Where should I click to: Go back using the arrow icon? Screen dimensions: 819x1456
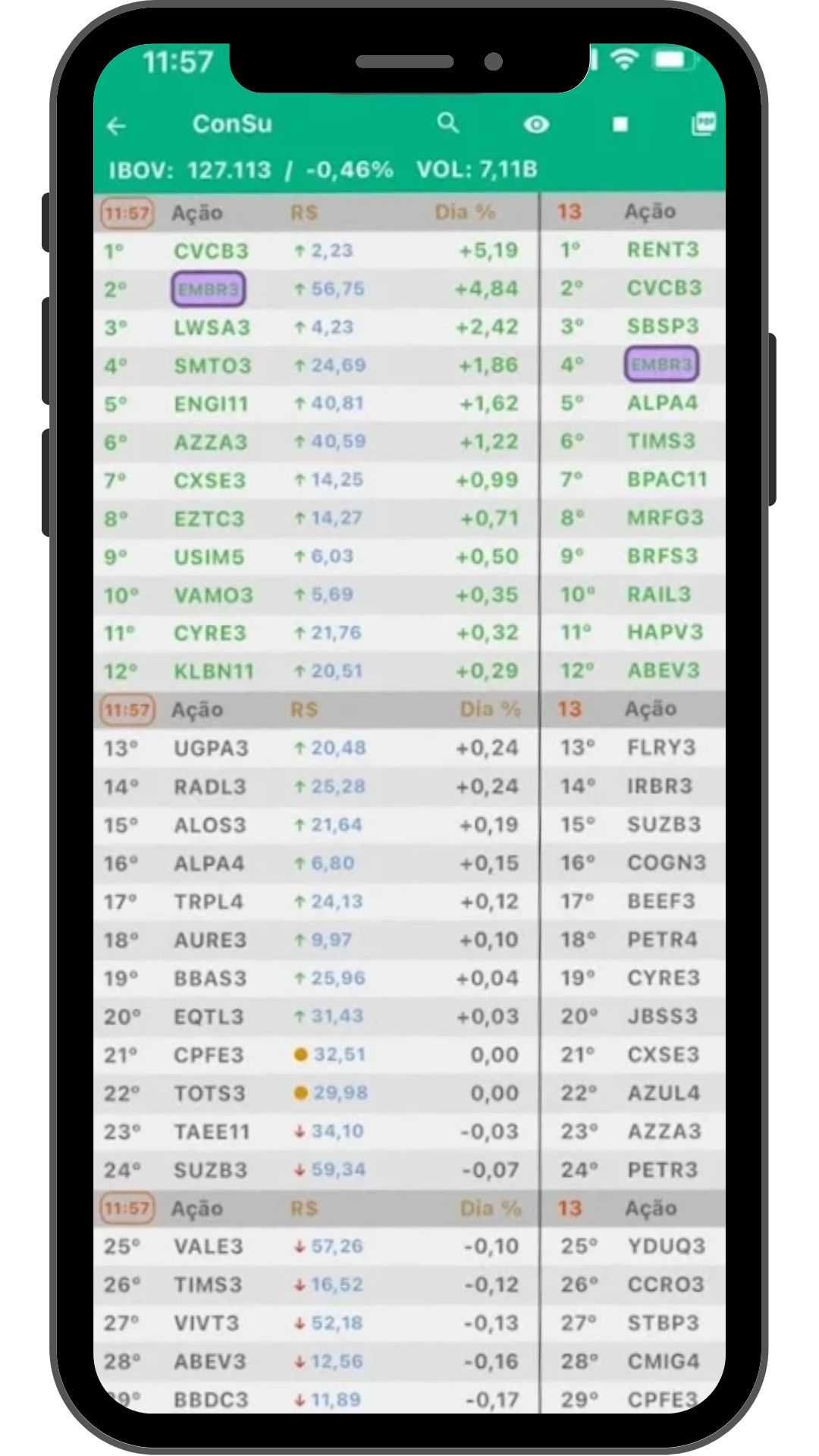pyautogui.click(x=117, y=126)
